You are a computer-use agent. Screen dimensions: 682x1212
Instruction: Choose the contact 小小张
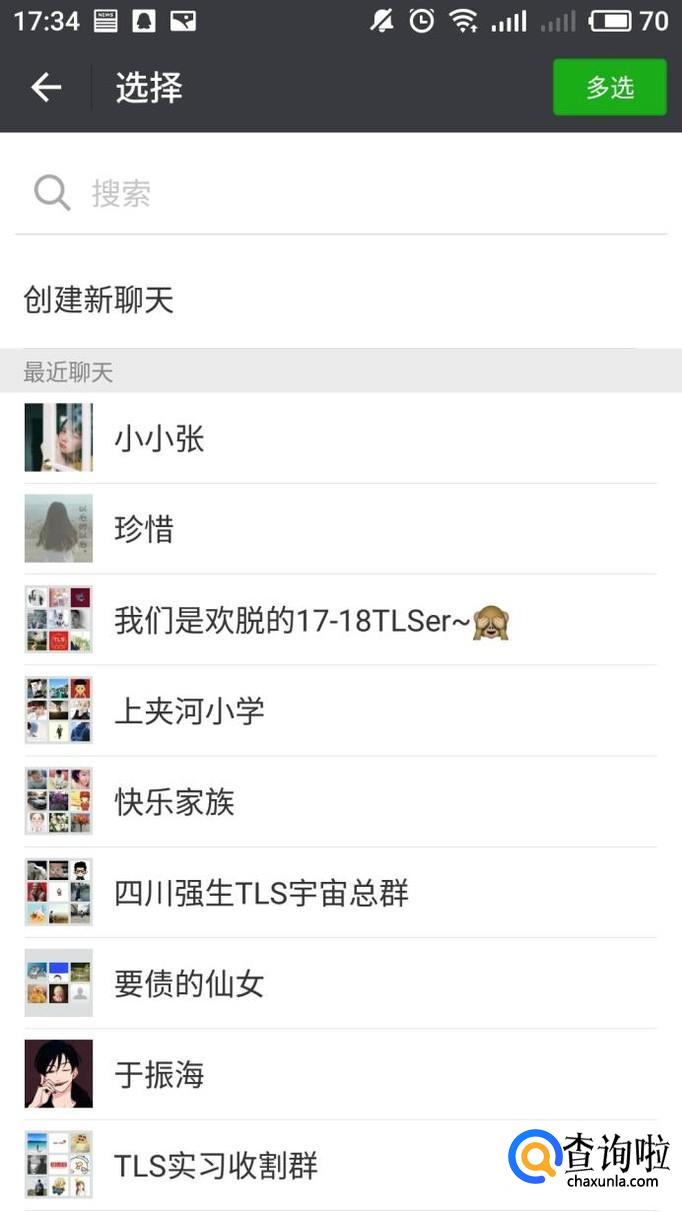click(x=160, y=438)
